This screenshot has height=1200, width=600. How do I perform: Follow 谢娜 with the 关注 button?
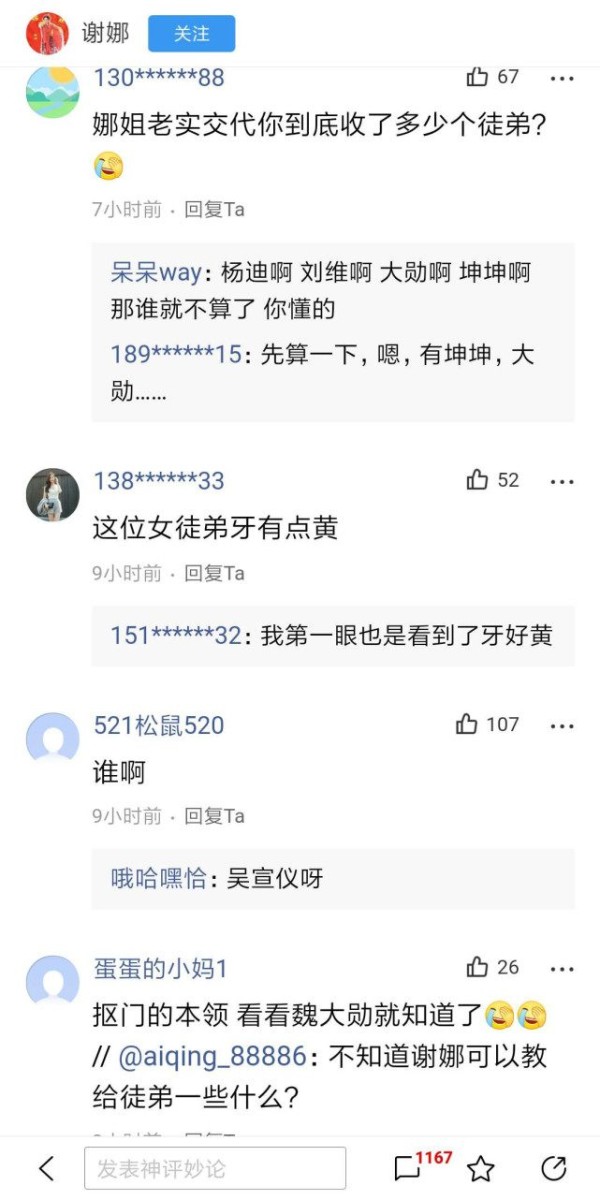(x=191, y=33)
